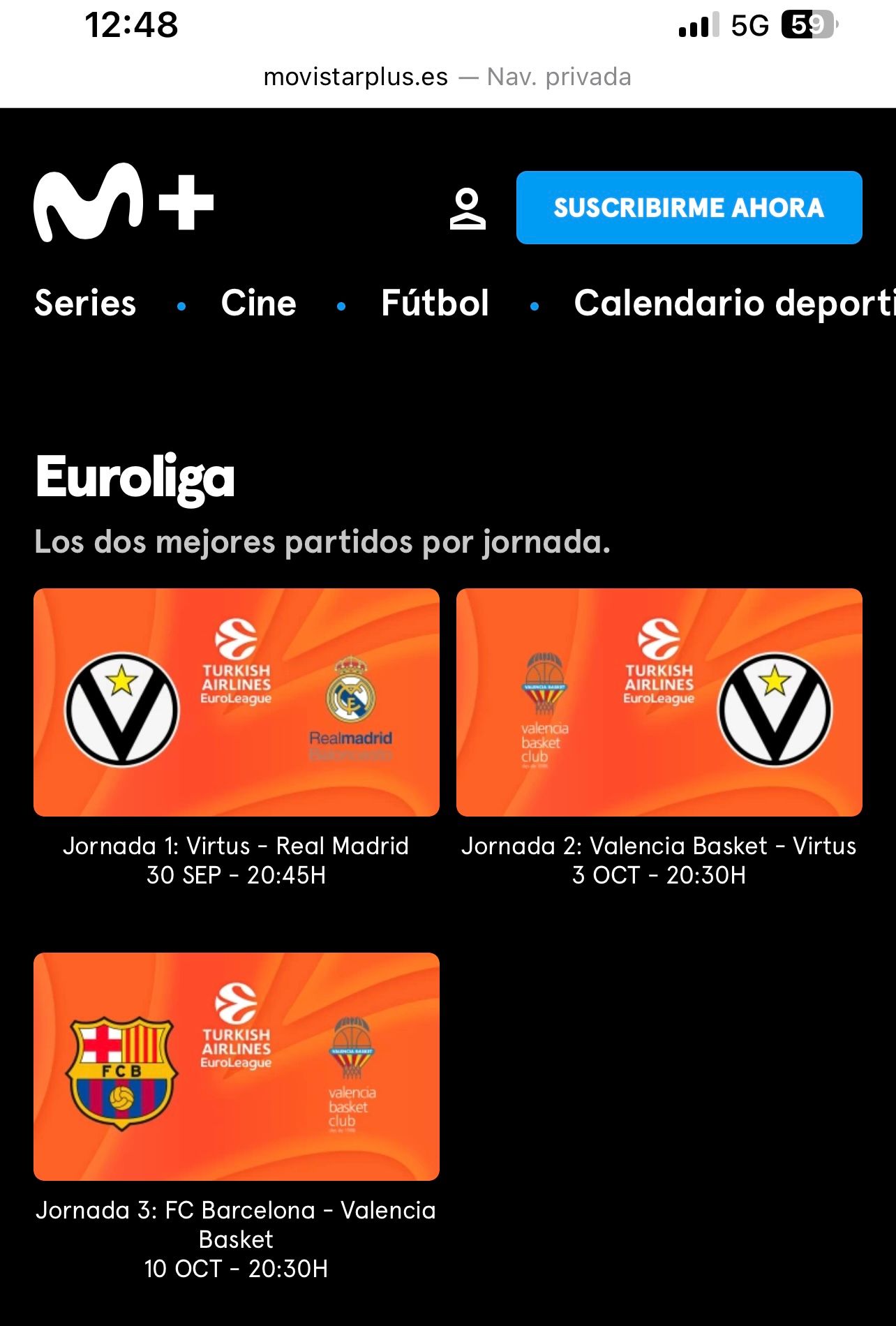
Task: Go to the Movistar Plus+ home logo
Action: click(x=124, y=202)
